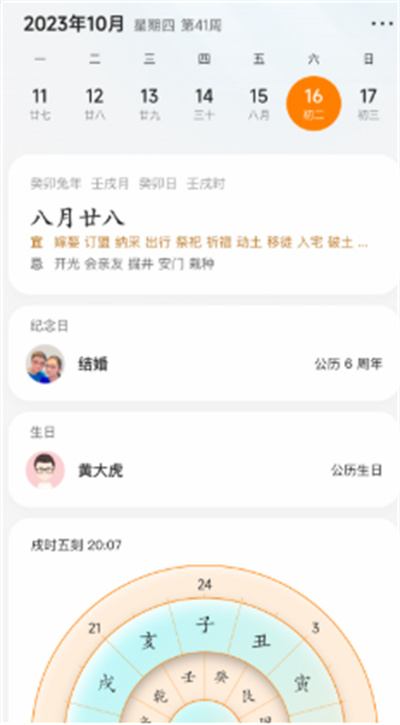Select date 17 in the week row
400x725 pixels.
tap(369, 104)
